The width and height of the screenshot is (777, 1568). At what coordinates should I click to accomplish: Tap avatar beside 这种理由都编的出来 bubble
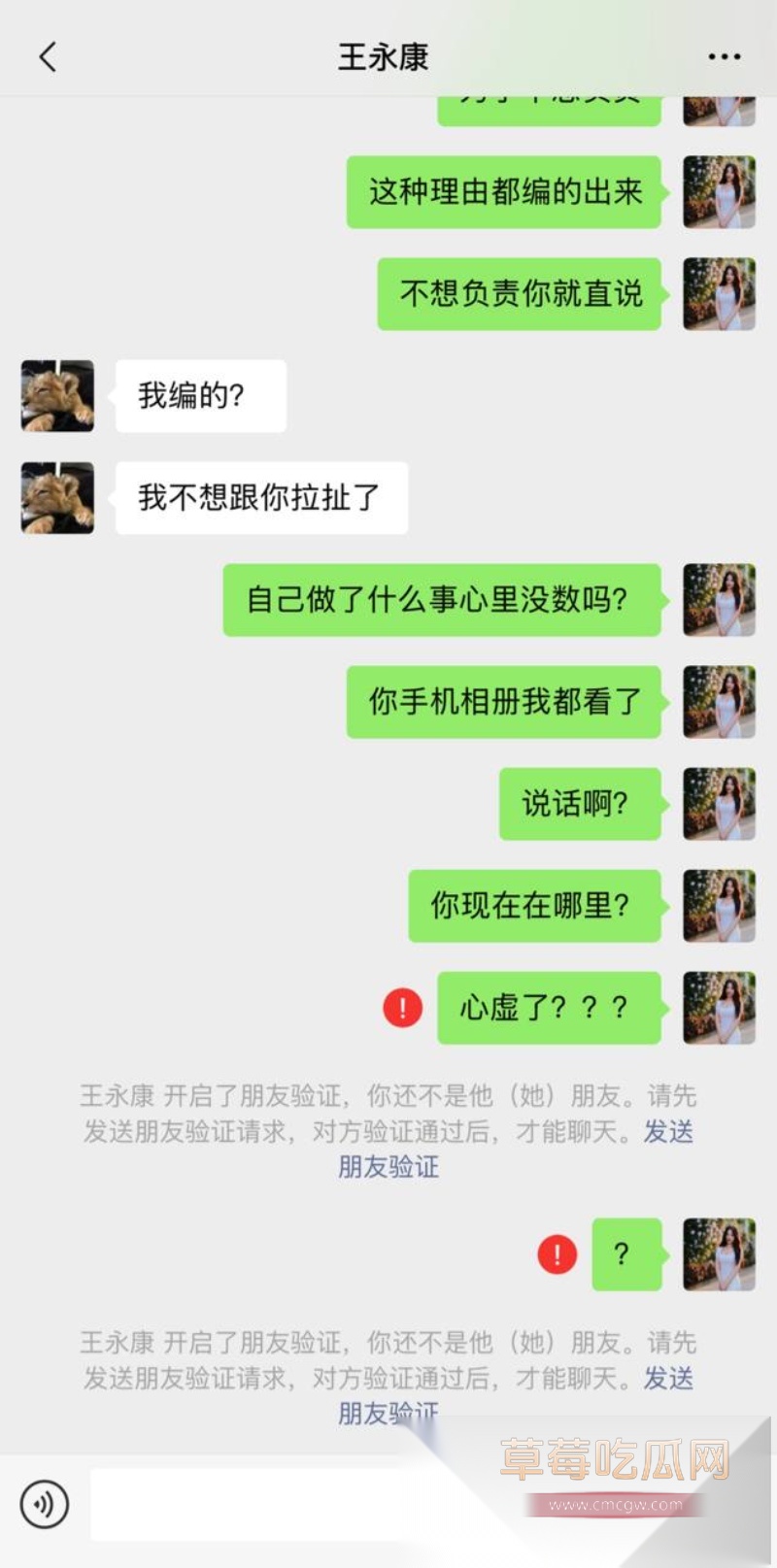[719, 192]
